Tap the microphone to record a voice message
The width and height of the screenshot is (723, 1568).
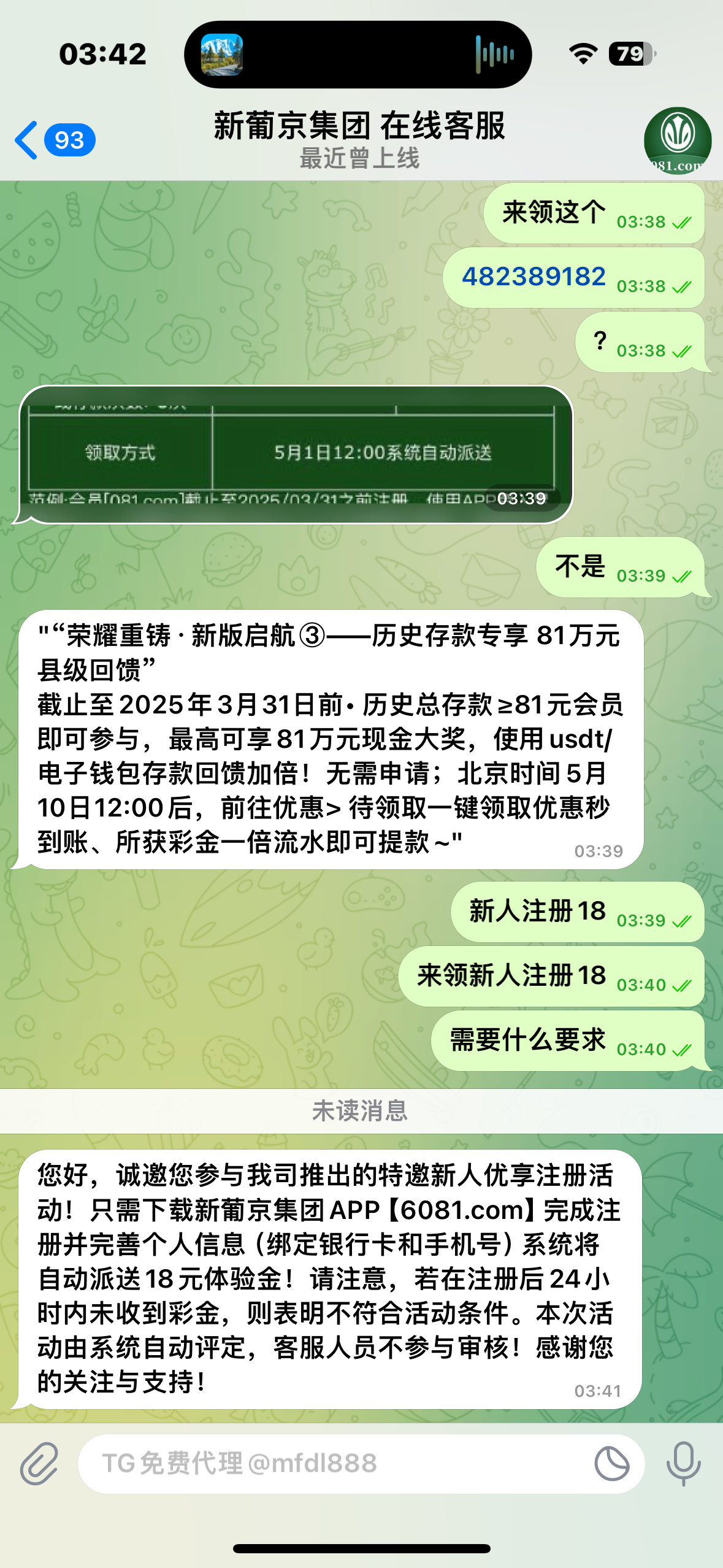pos(683,1464)
